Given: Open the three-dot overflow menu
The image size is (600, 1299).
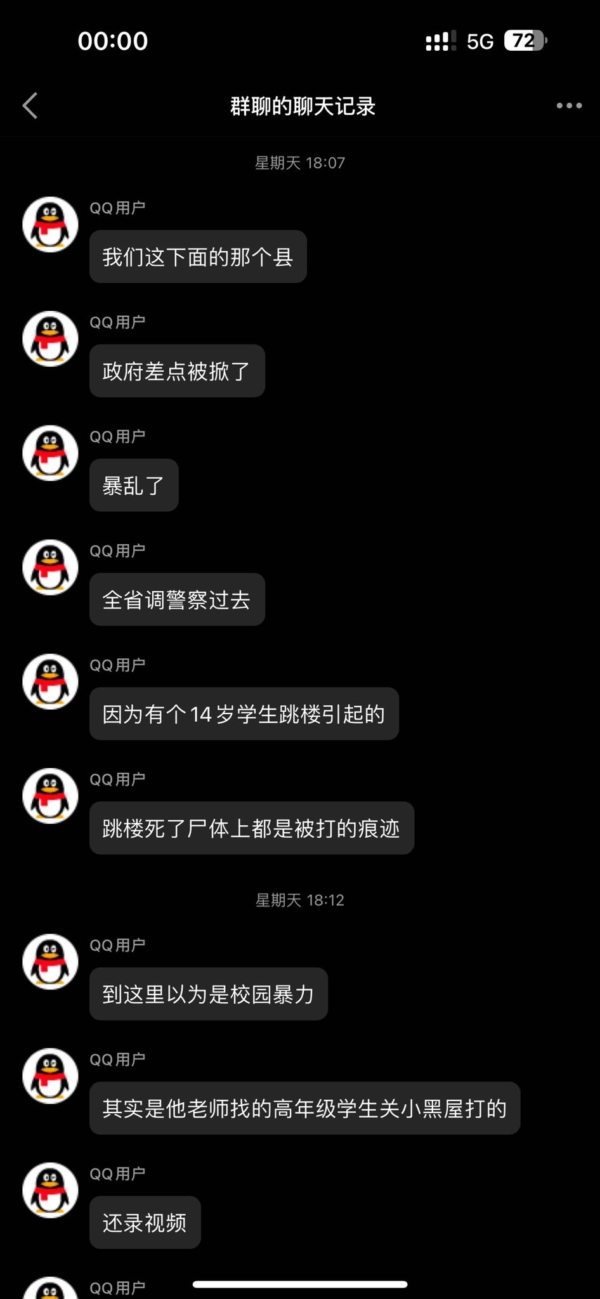Looking at the screenshot, I should click(x=568, y=106).
